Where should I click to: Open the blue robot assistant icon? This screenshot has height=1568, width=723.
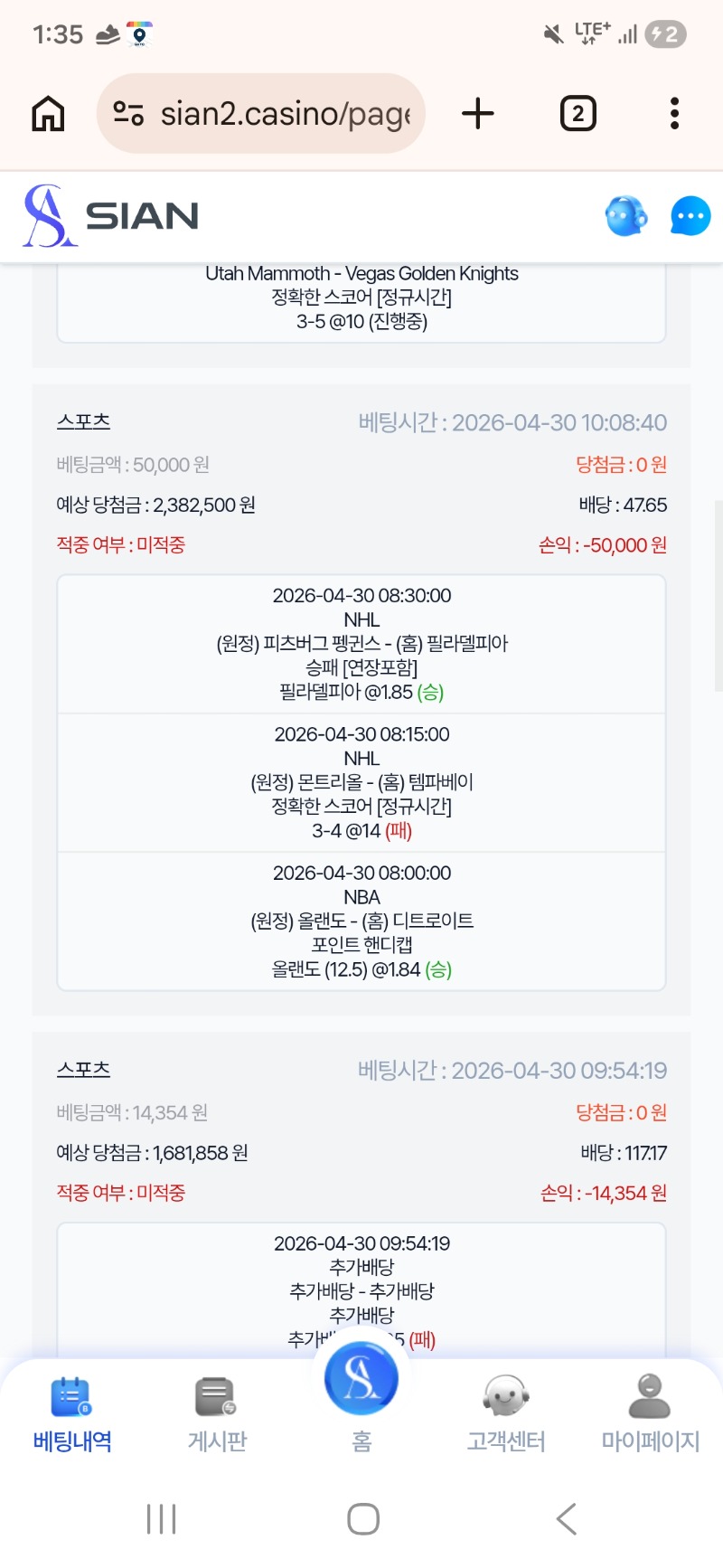(626, 216)
